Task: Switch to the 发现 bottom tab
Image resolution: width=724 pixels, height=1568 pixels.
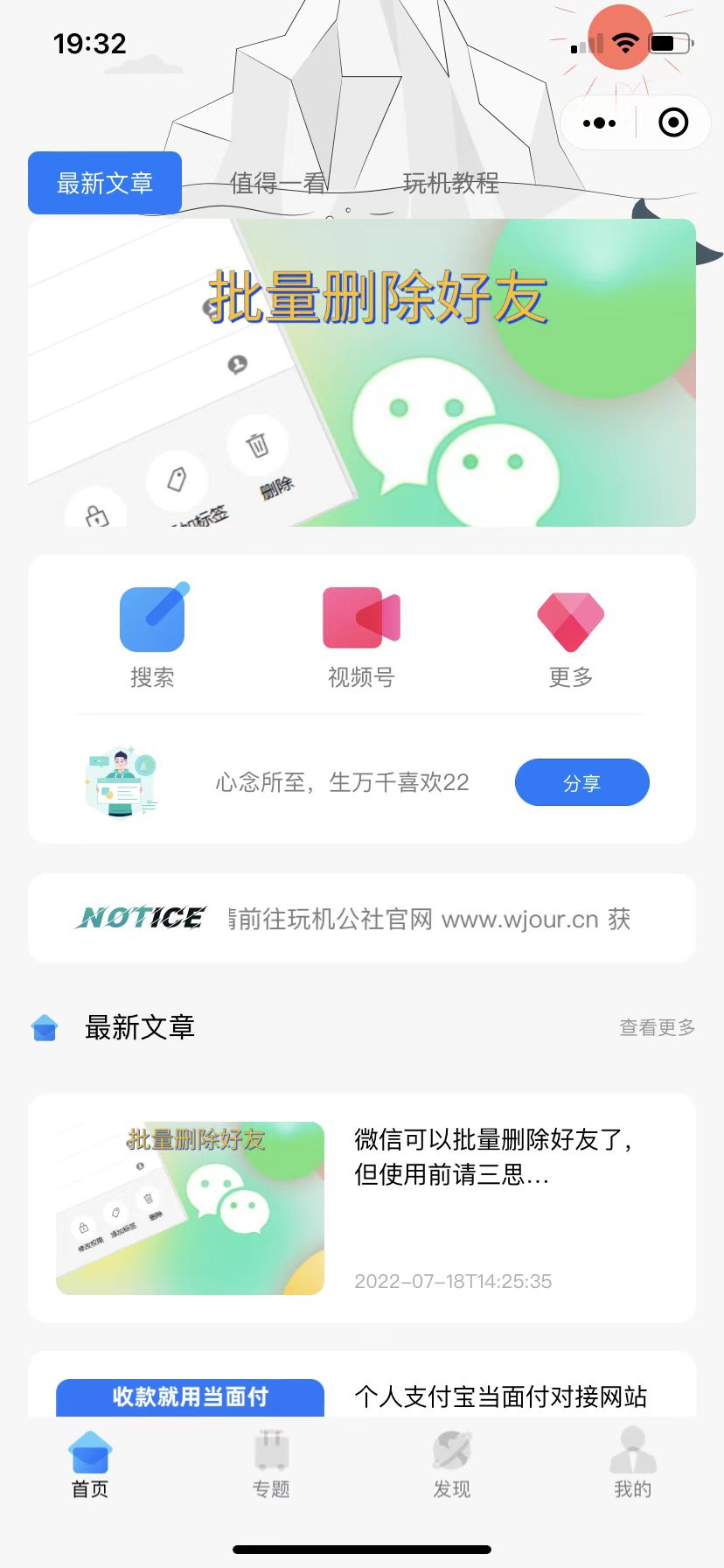Action: coord(452,1464)
